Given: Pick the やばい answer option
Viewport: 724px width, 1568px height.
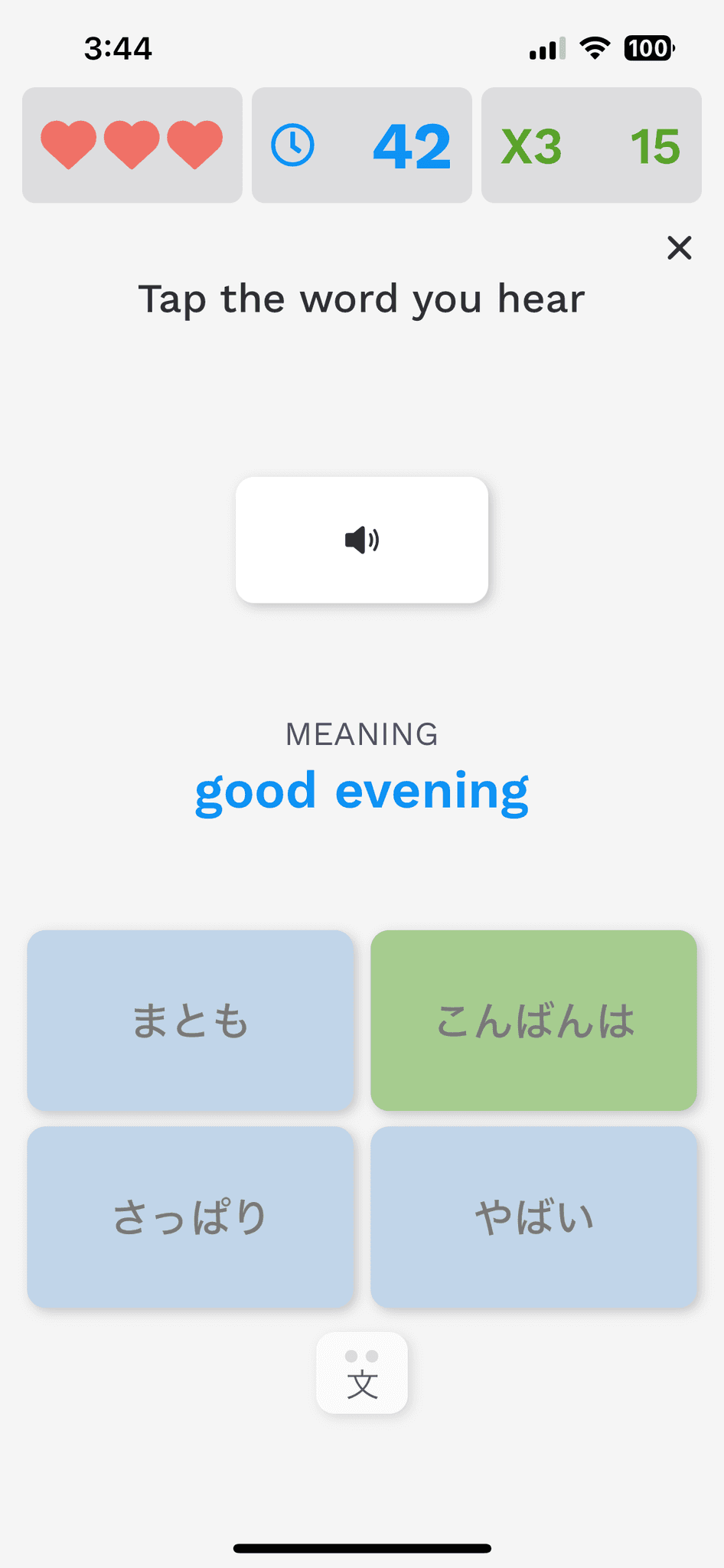Looking at the screenshot, I should 533,1217.
